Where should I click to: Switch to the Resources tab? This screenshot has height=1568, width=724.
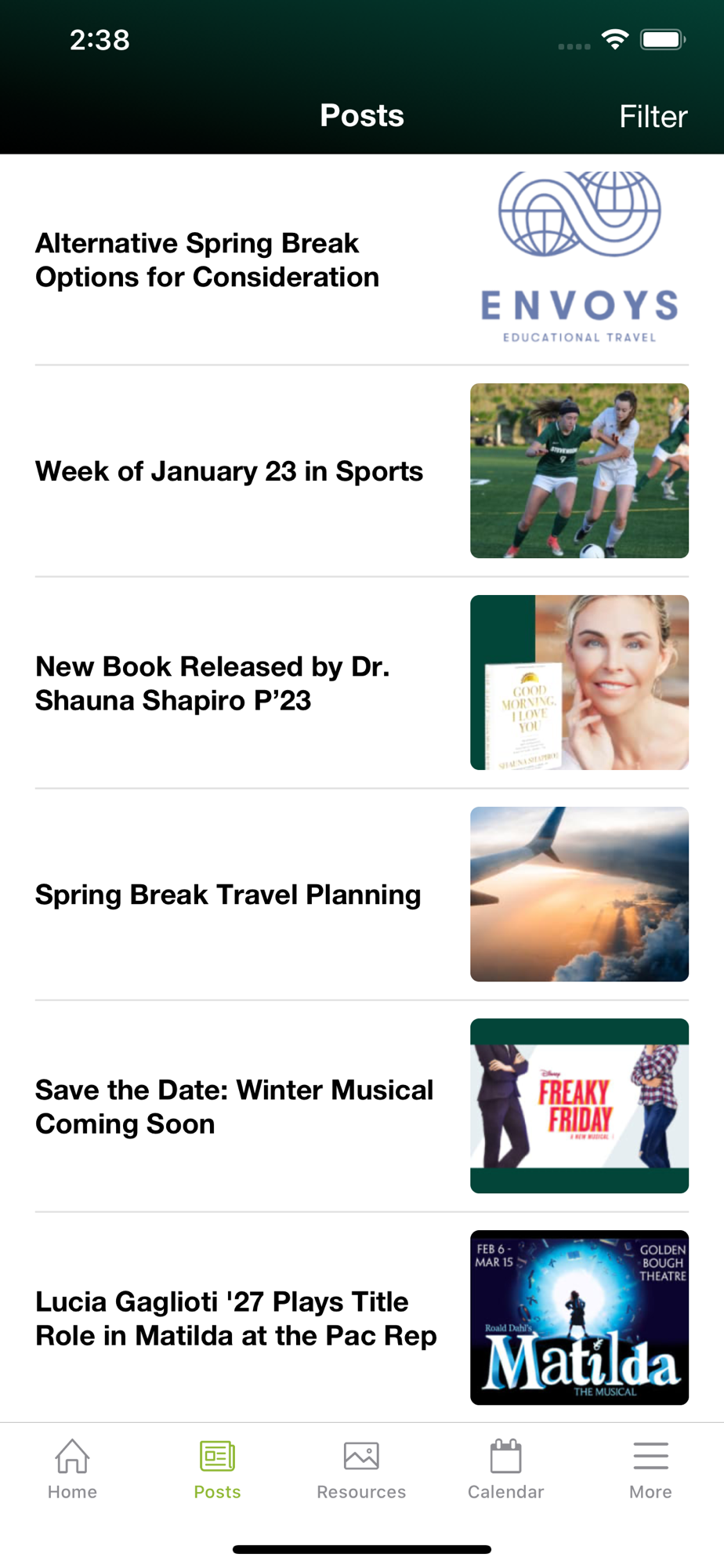pyautogui.click(x=361, y=1469)
